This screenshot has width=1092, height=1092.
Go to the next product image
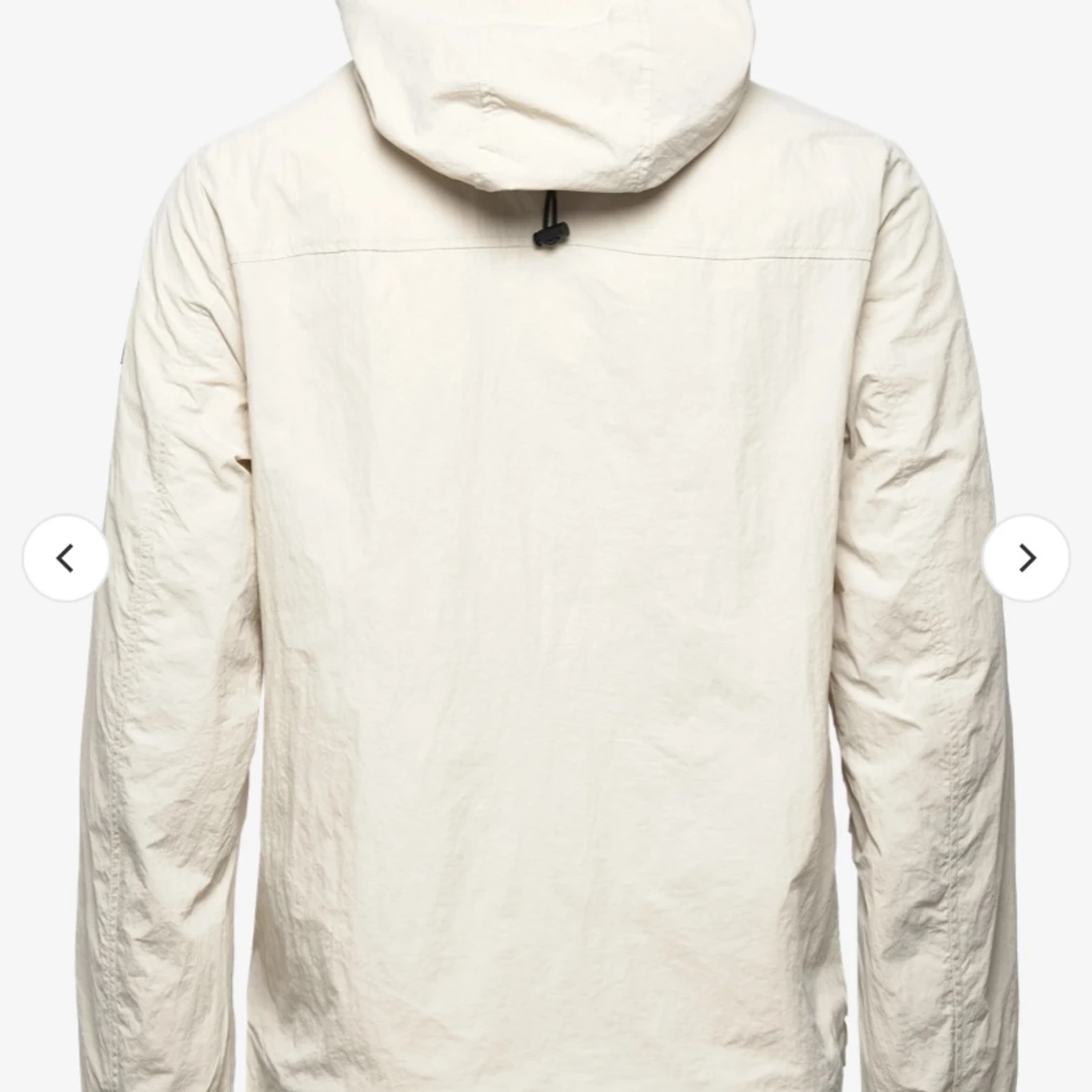tap(1026, 558)
